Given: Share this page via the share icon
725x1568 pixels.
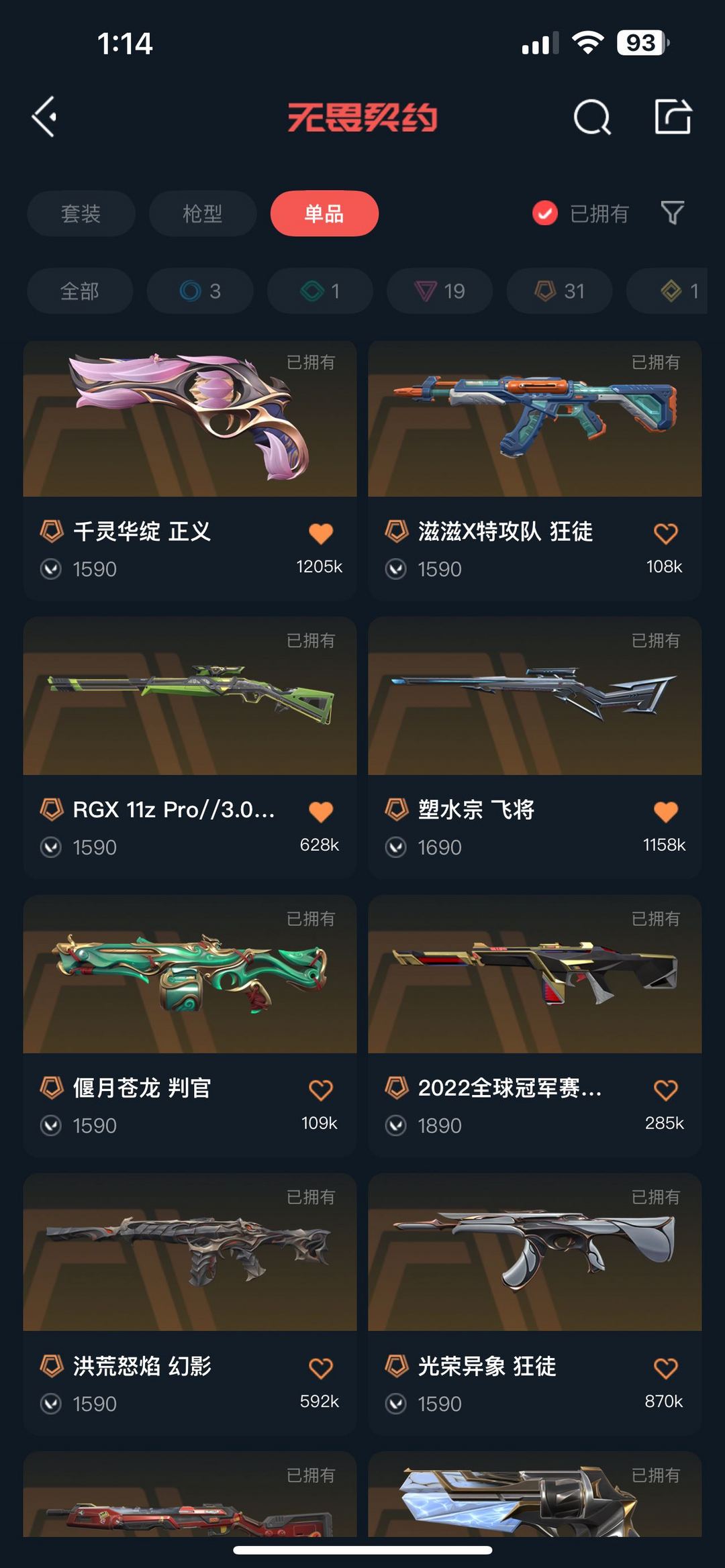Looking at the screenshot, I should click(x=673, y=117).
